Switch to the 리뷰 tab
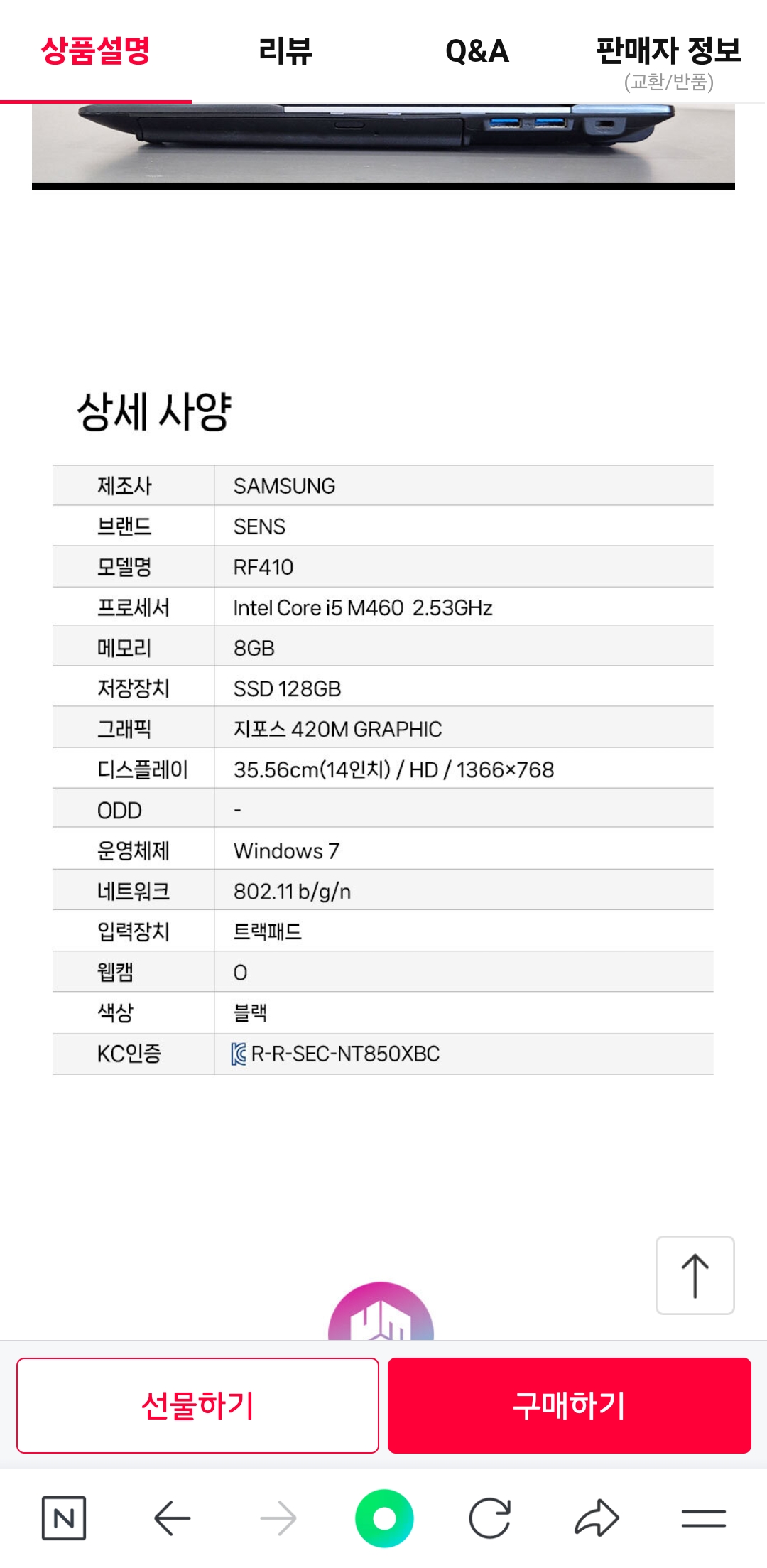The height and width of the screenshot is (1568, 767). click(285, 51)
